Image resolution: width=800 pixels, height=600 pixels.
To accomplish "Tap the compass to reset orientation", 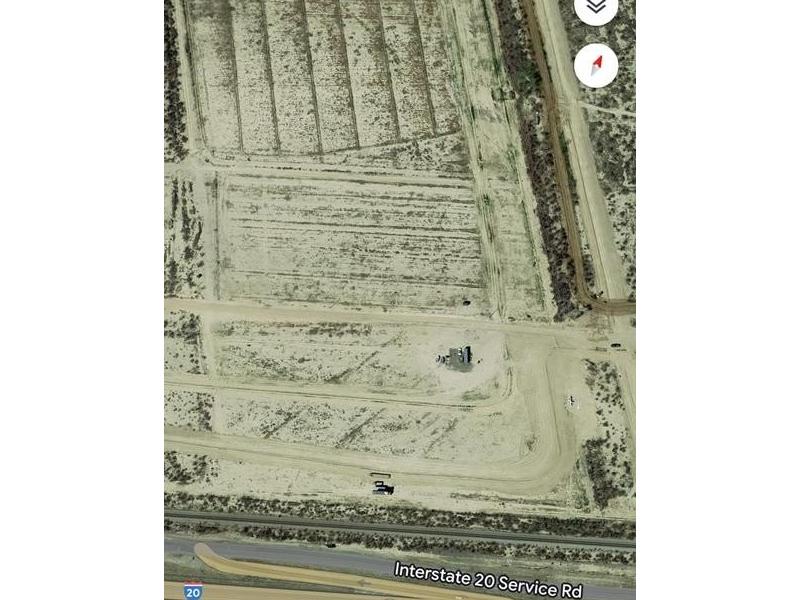I will (x=596, y=65).
